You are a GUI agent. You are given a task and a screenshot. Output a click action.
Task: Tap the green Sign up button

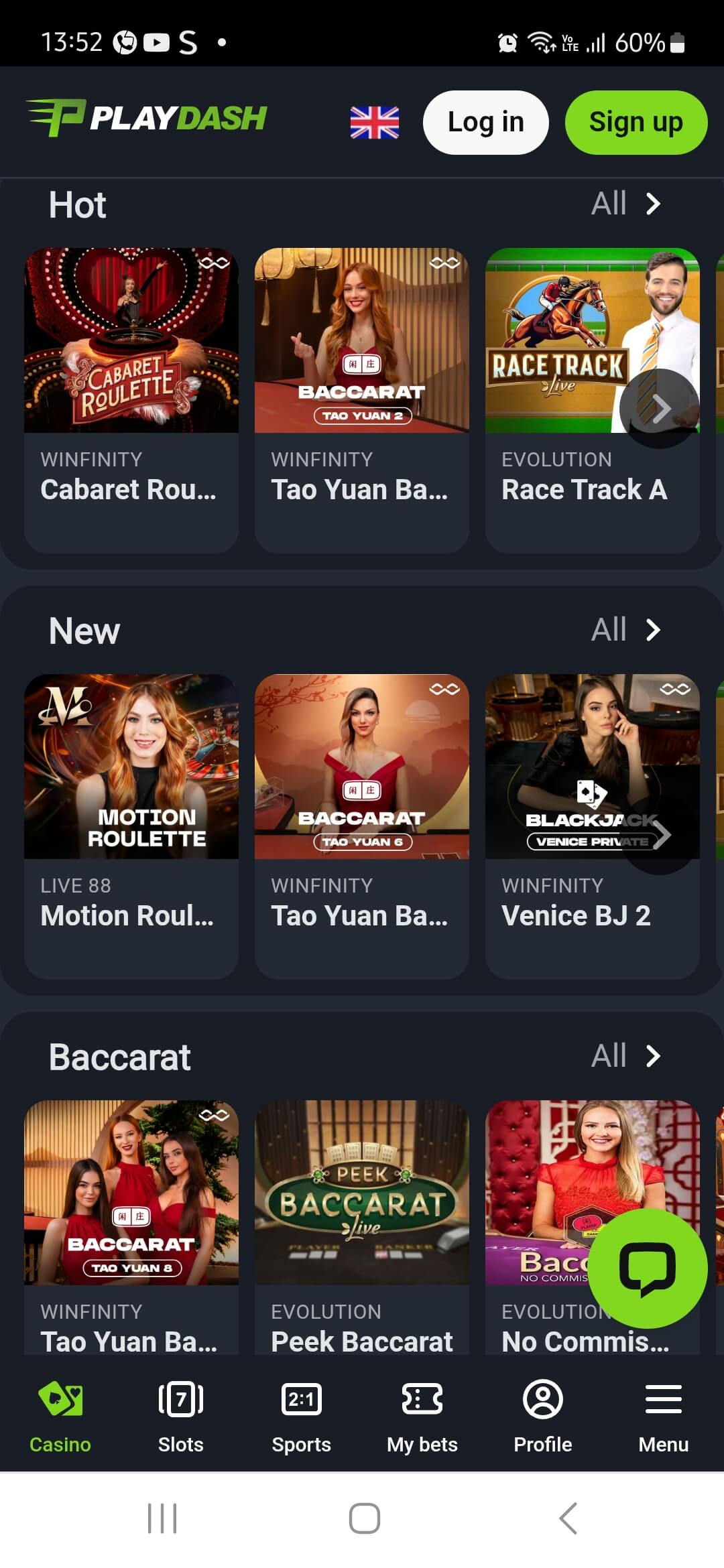pyautogui.click(x=636, y=123)
